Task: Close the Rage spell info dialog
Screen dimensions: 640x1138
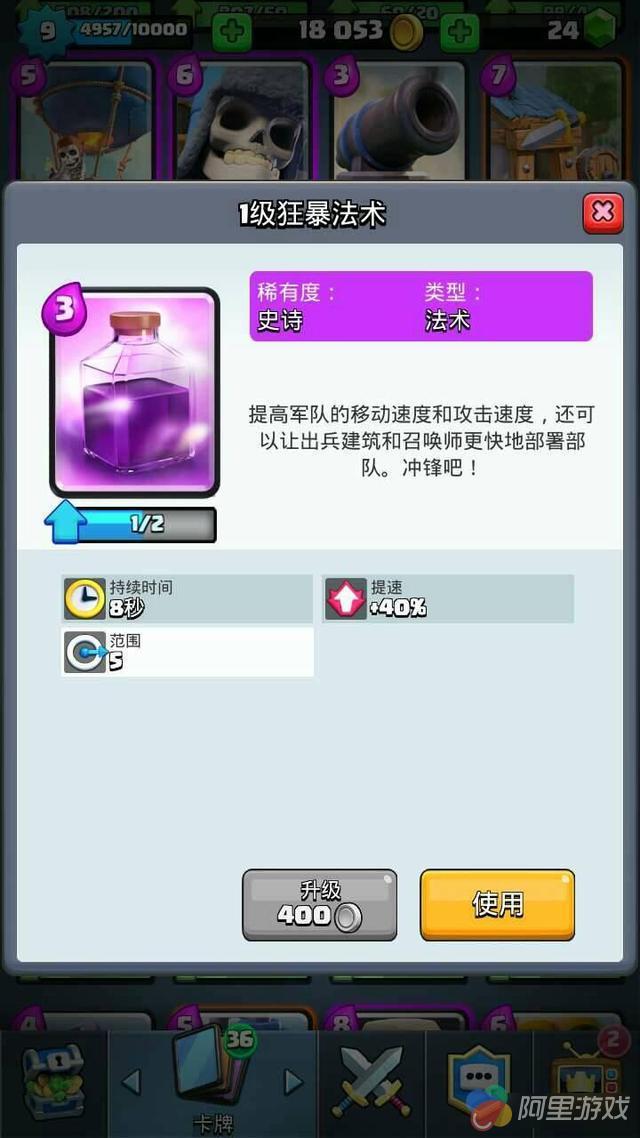Action: pyautogui.click(x=602, y=212)
